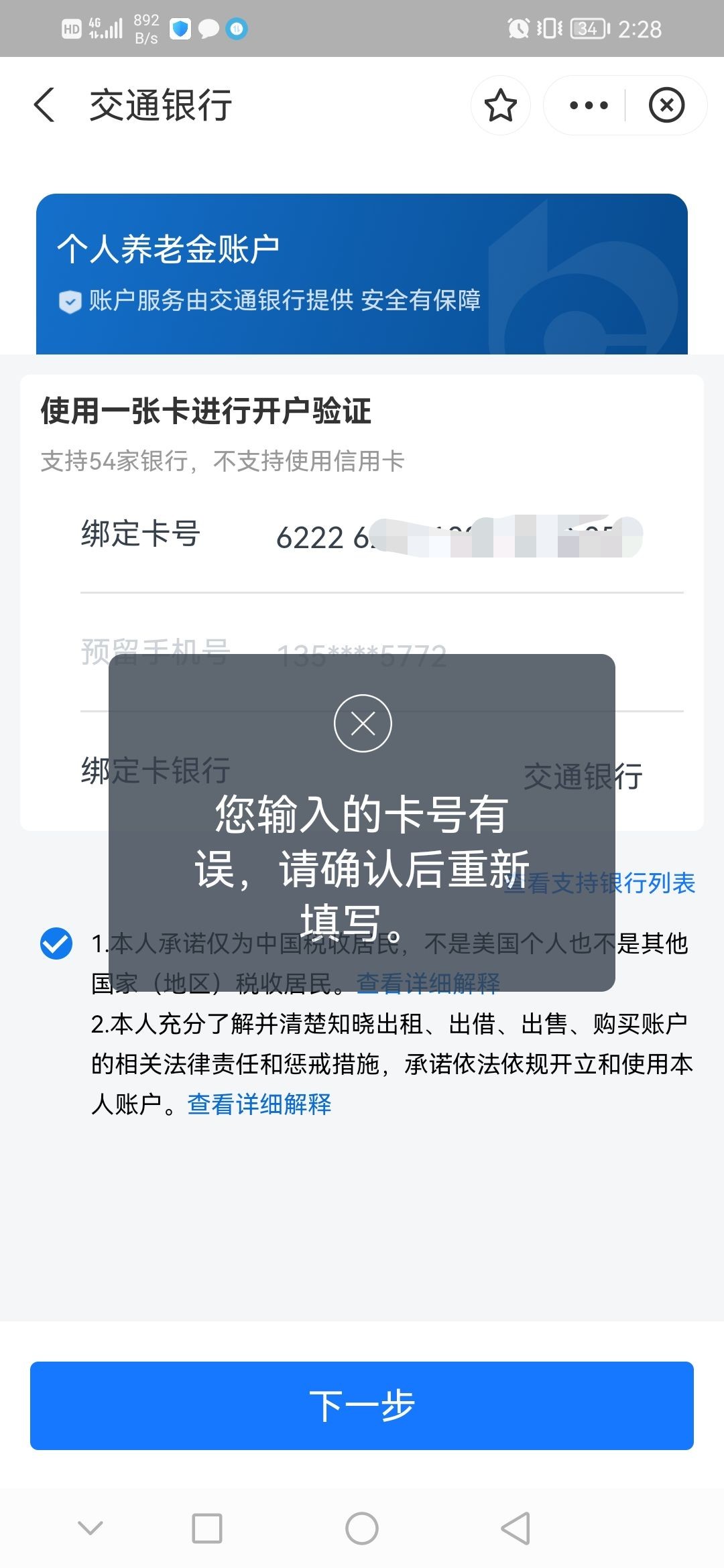724x1568 pixels.
Task: Open the three-dot more options menu
Action: 588,105
